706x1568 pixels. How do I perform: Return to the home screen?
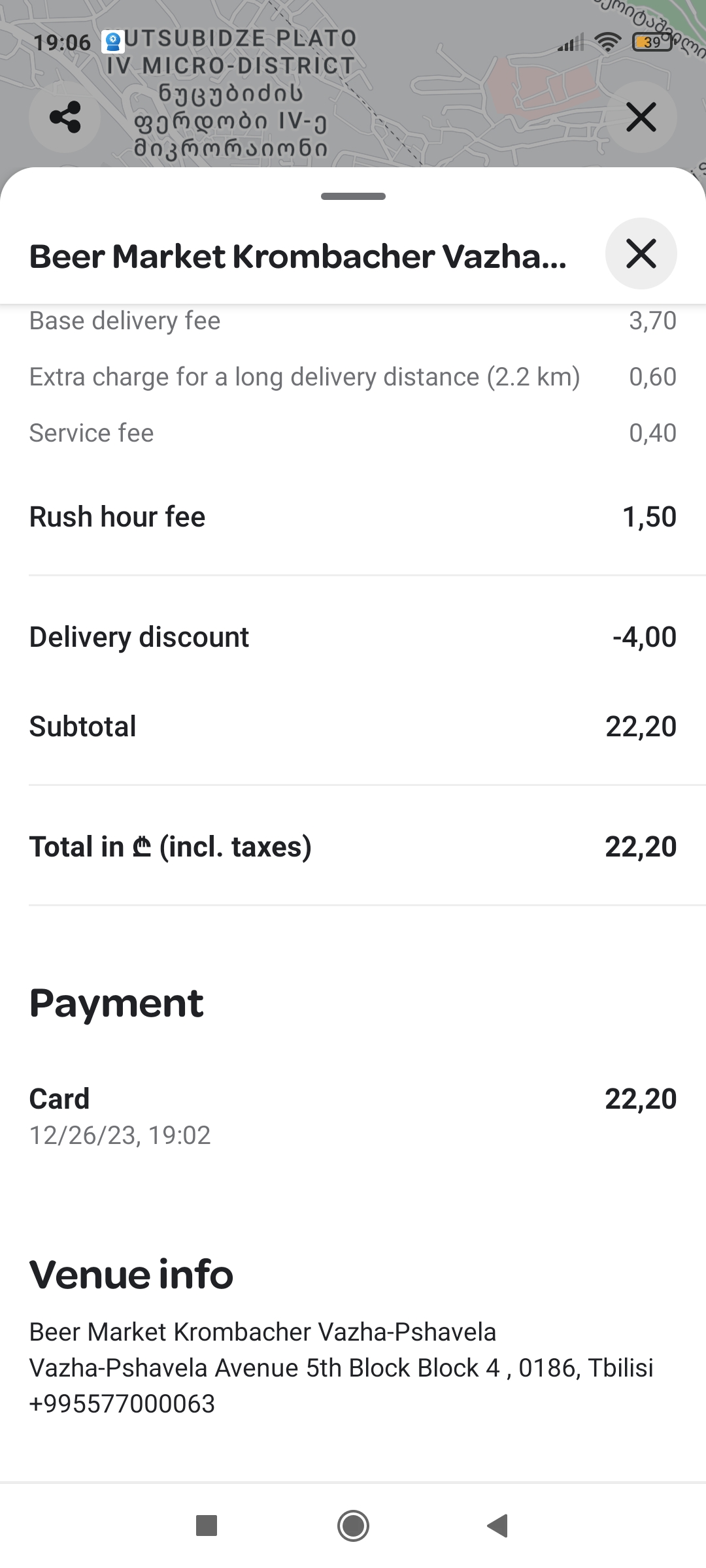[353, 1526]
